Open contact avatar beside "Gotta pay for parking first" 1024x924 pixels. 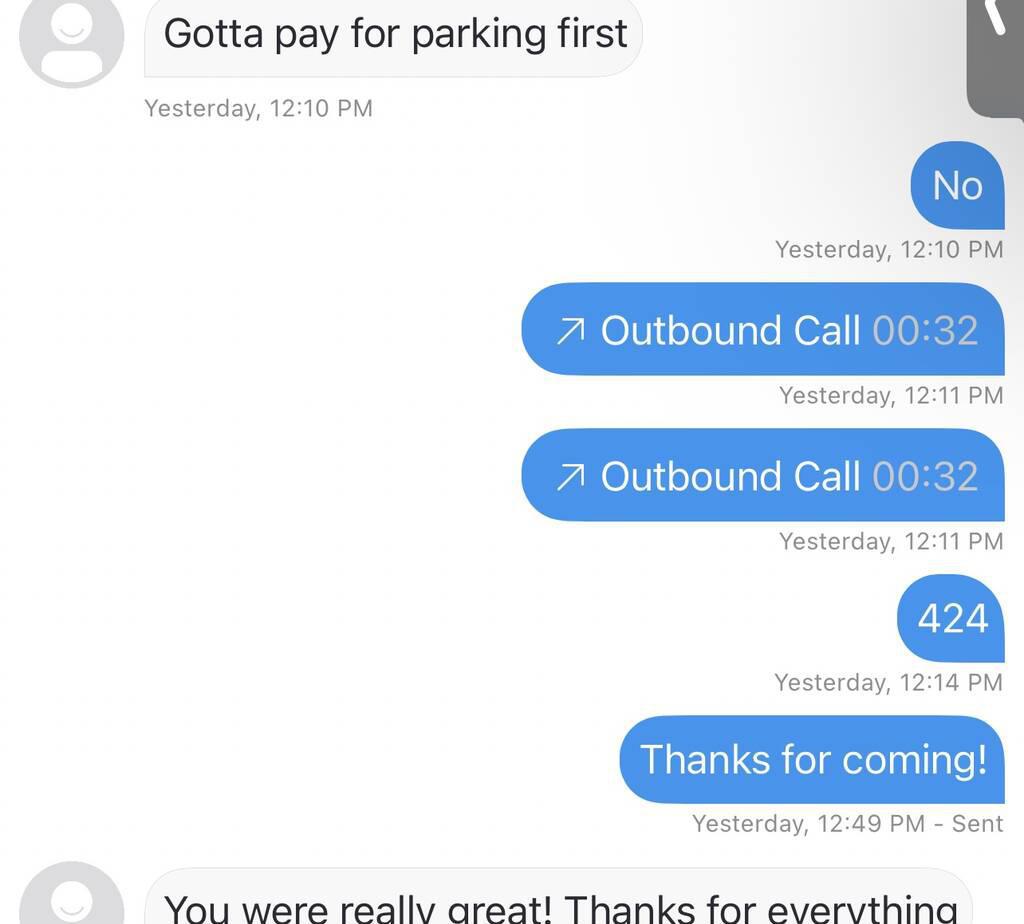[x=71, y=37]
